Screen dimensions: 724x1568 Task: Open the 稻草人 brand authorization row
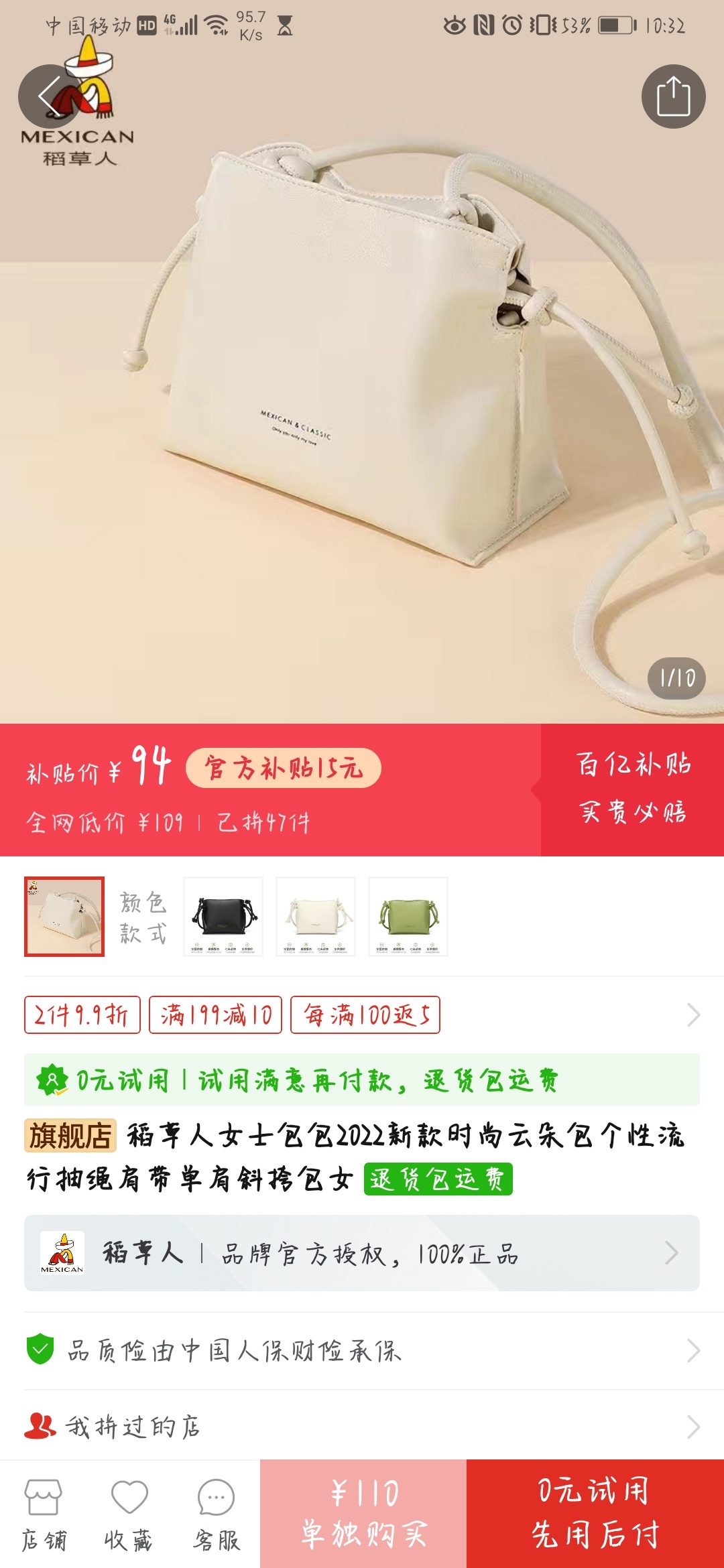click(362, 1252)
